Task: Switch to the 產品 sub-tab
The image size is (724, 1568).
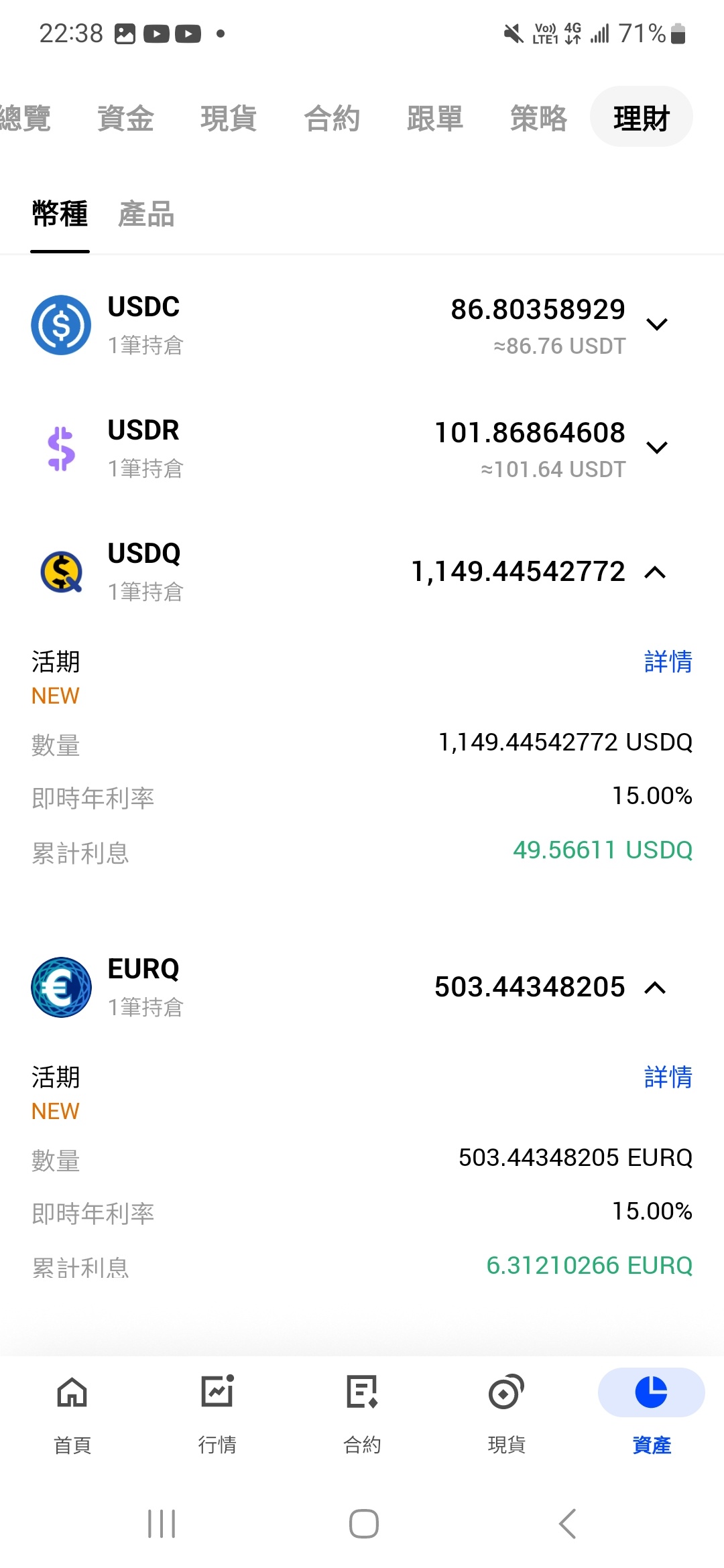Action: pos(146,214)
